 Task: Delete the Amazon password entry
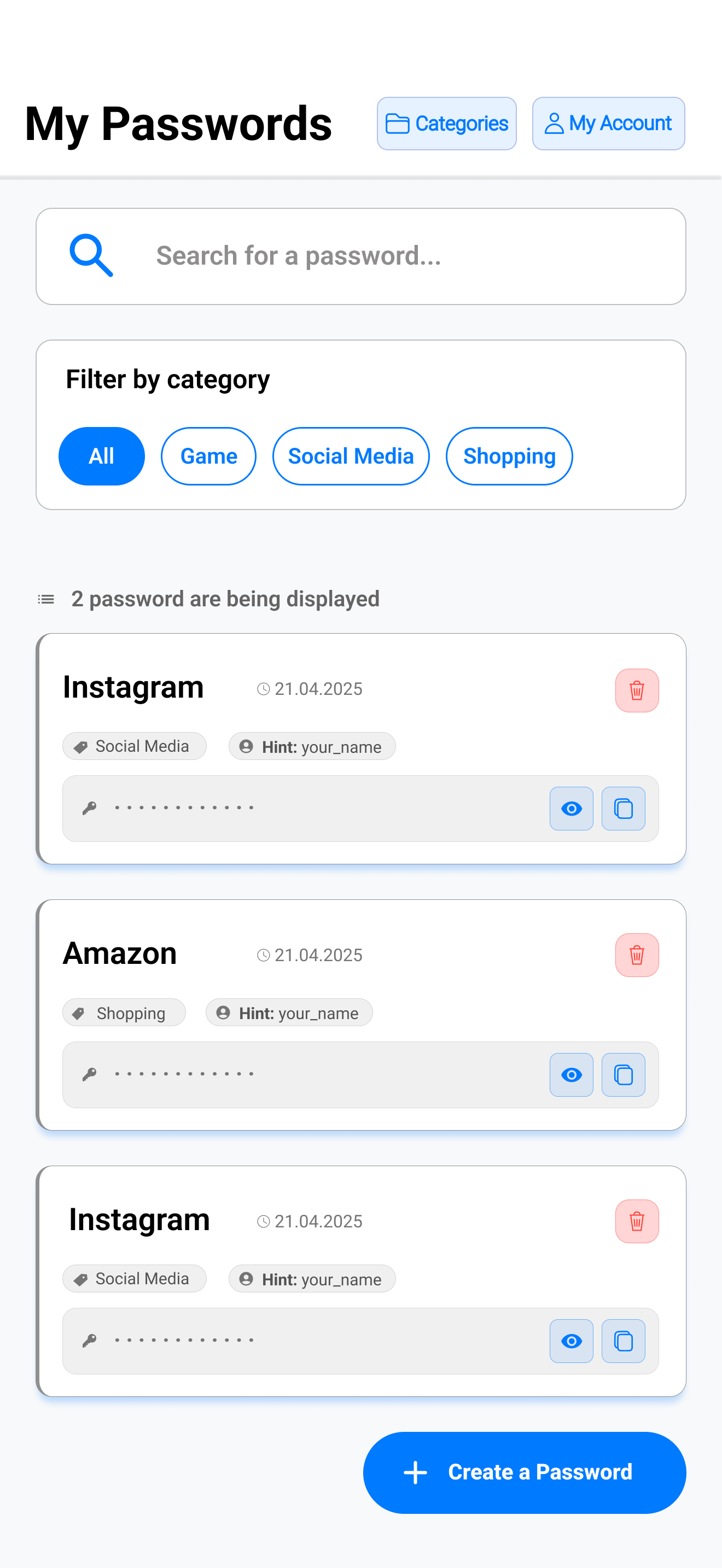click(636, 955)
